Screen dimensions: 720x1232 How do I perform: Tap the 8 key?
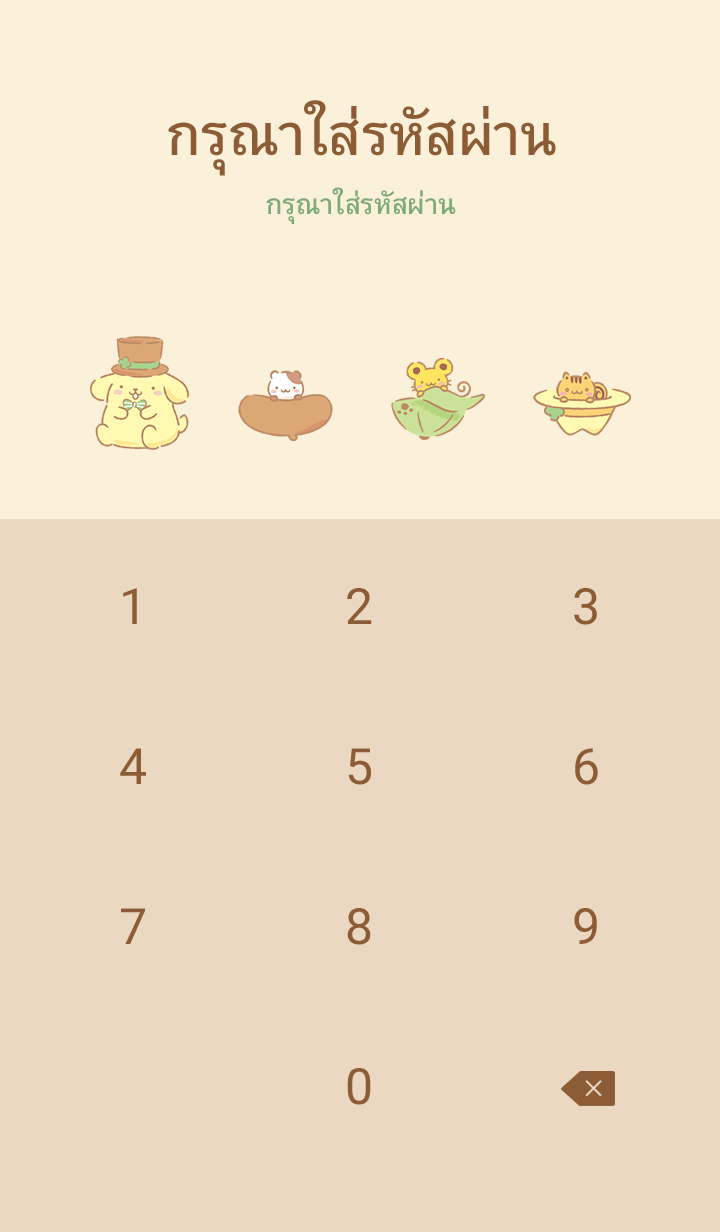pos(359,928)
